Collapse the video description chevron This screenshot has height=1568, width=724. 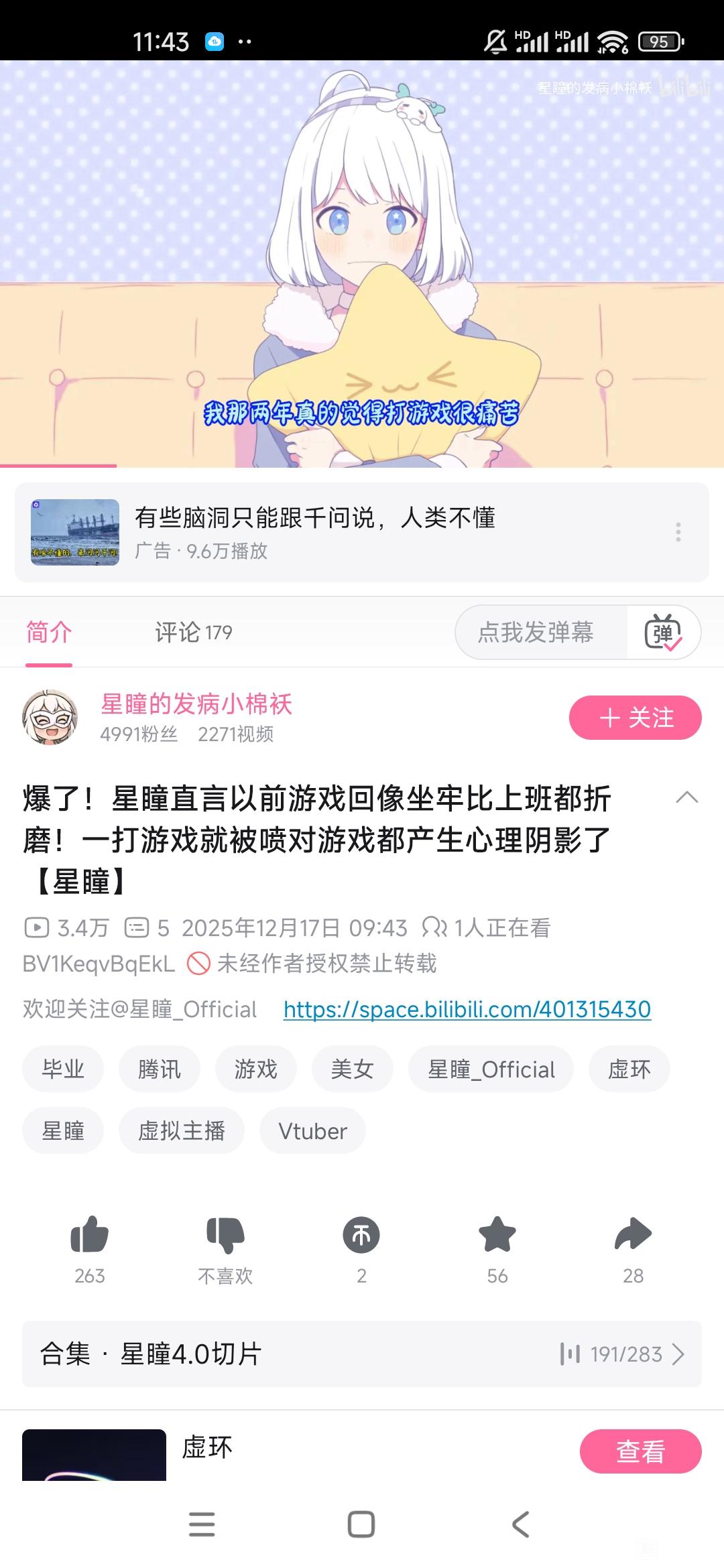[686, 797]
